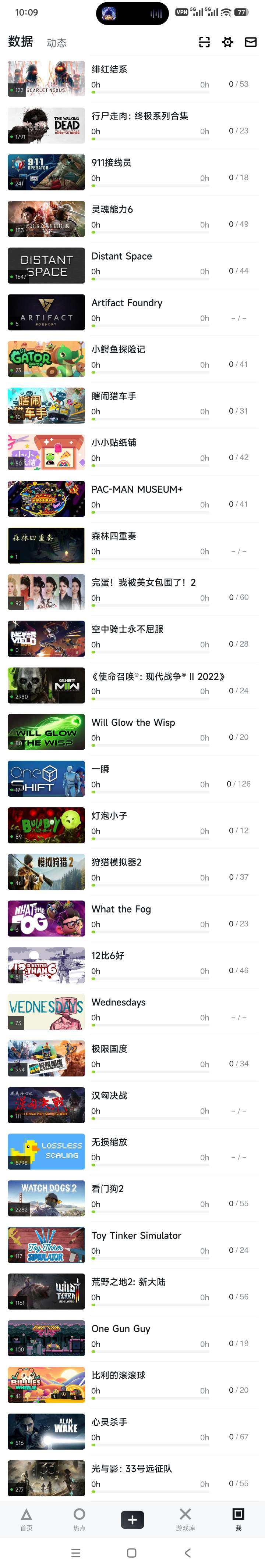View the 看门狗2 game entry
This screenshot has height=1568, width=265.
click(132, 1197)
